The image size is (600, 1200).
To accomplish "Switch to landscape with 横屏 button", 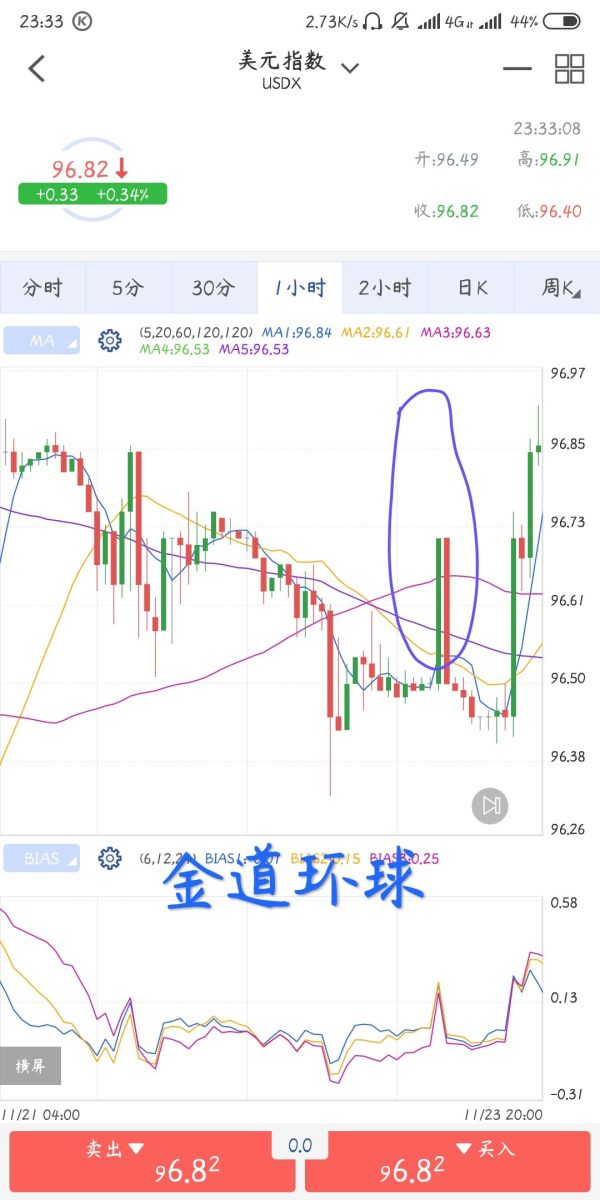I will [x=30, y=1066].
